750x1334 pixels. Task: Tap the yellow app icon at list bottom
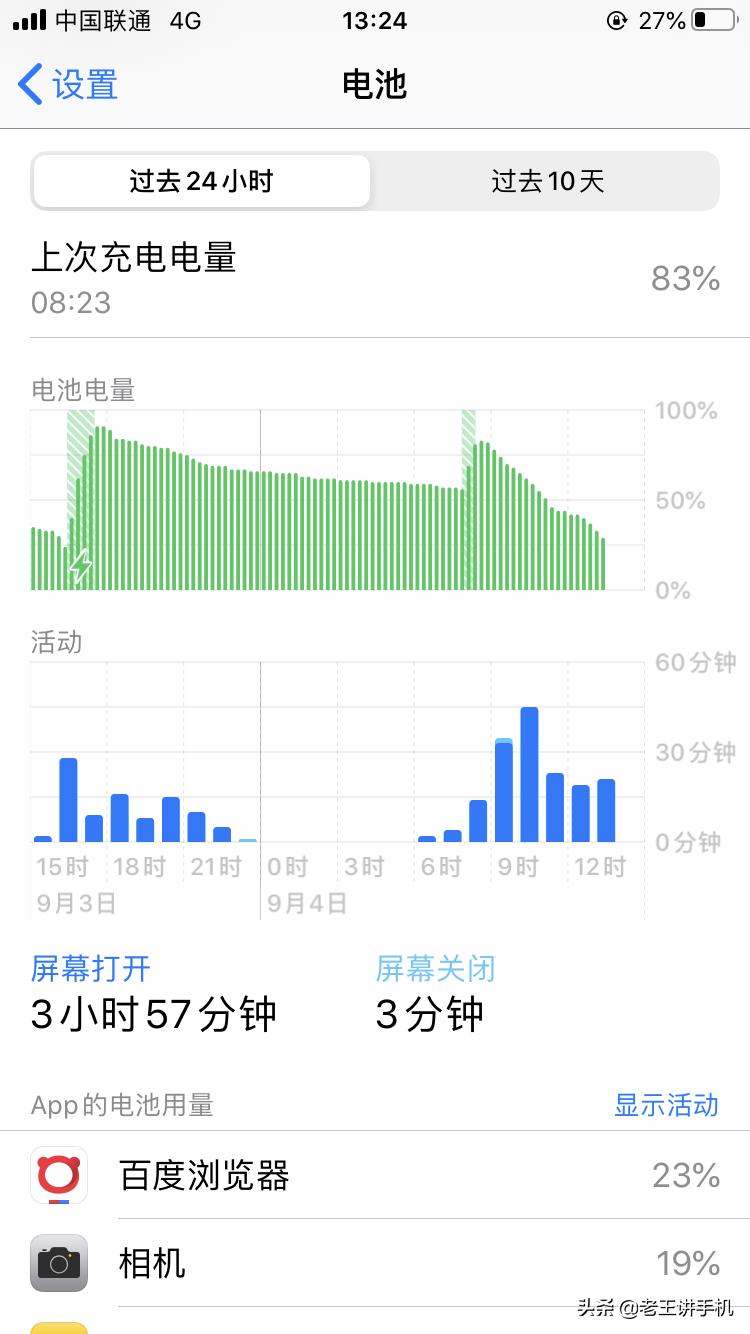(x=59, y=1330)
